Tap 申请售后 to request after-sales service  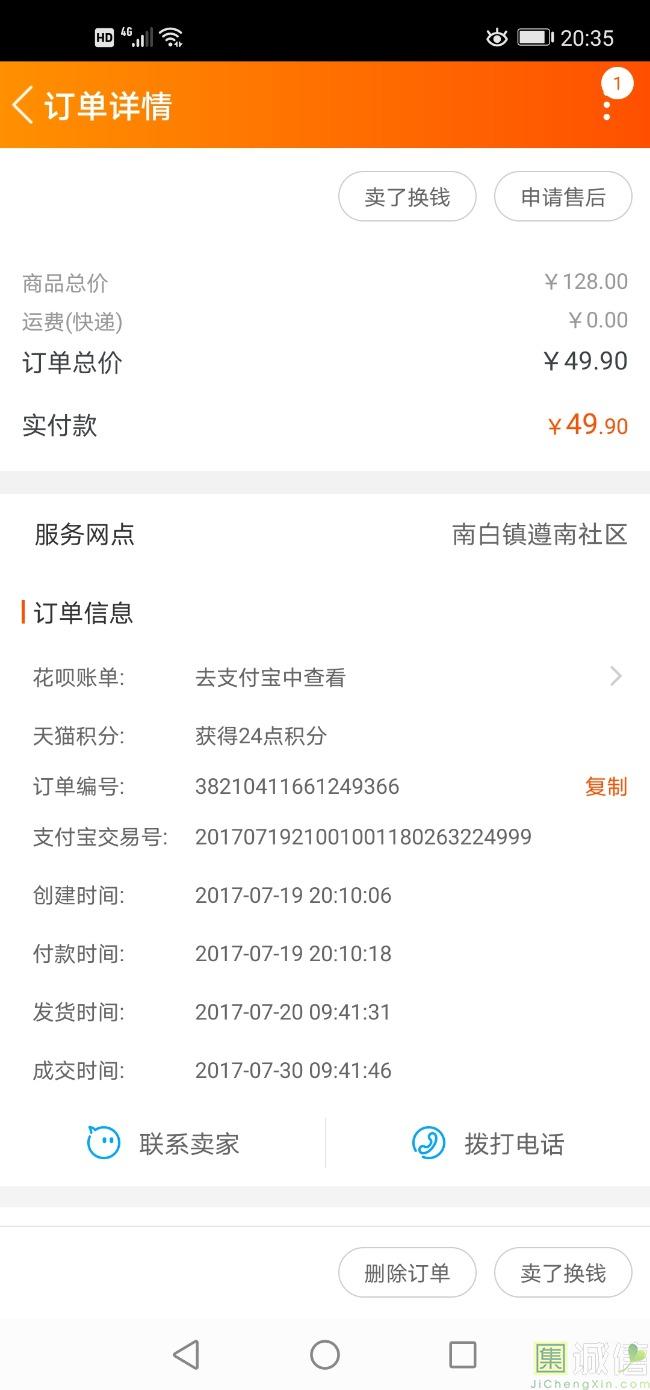click(563, 197)
